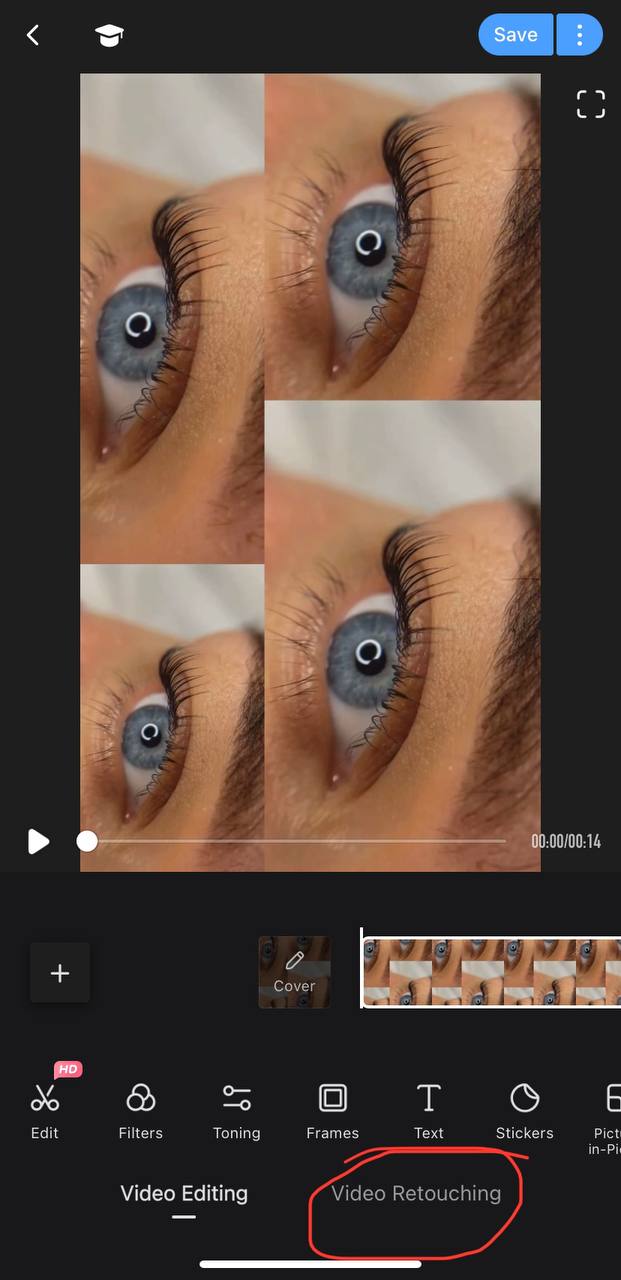Open the Filters tool
621x1280 pixels.
pos(141,1110)
